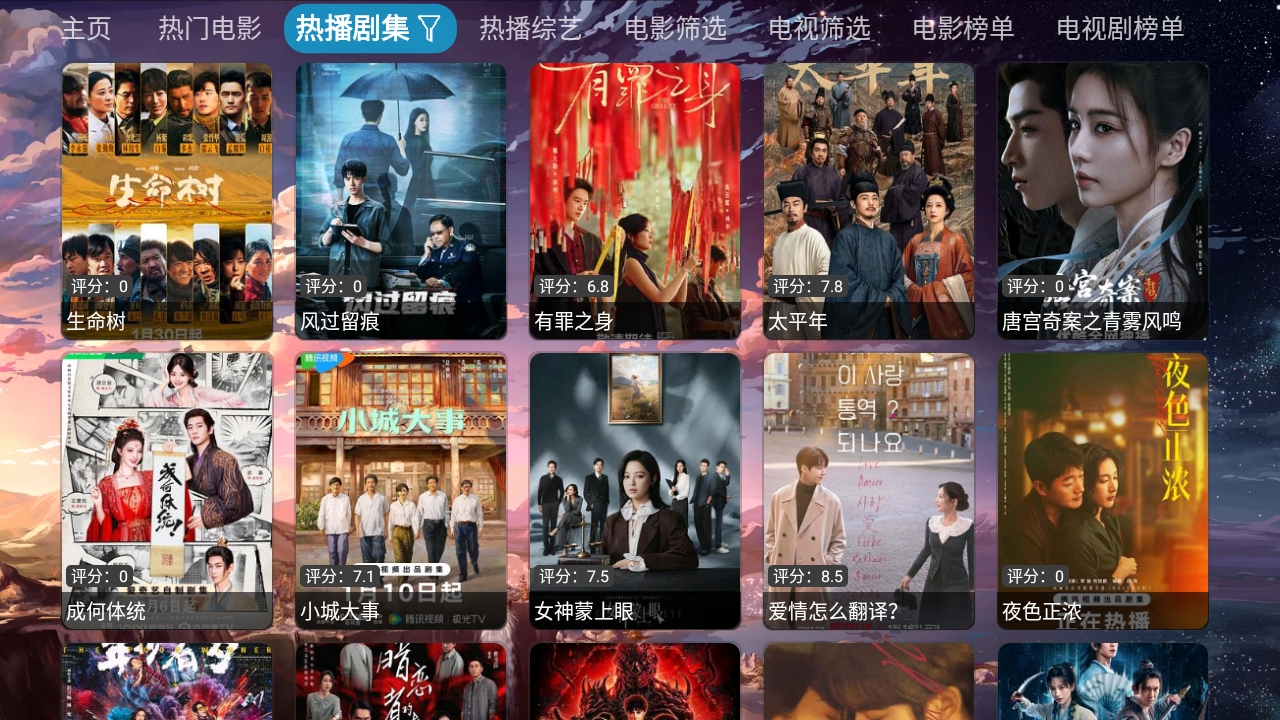Open the 成何体统 series card
Viewport: 1280px width, 720px height.
pos(167,491)
